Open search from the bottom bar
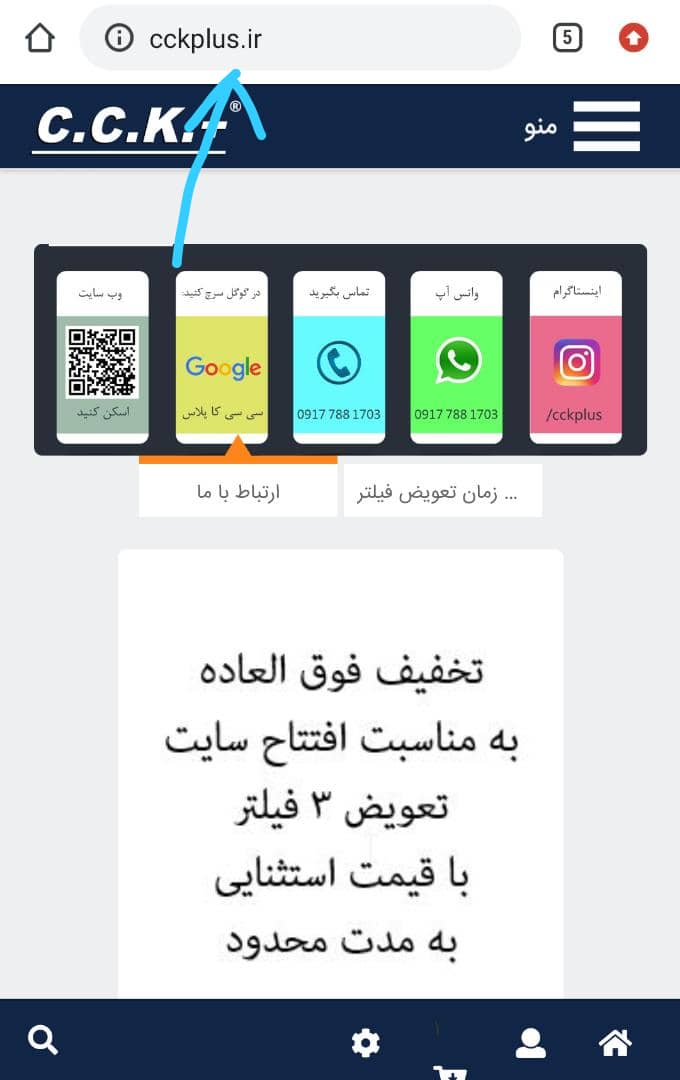Viewport: 680px width, 1080px height. click(x=43, y=1041)
